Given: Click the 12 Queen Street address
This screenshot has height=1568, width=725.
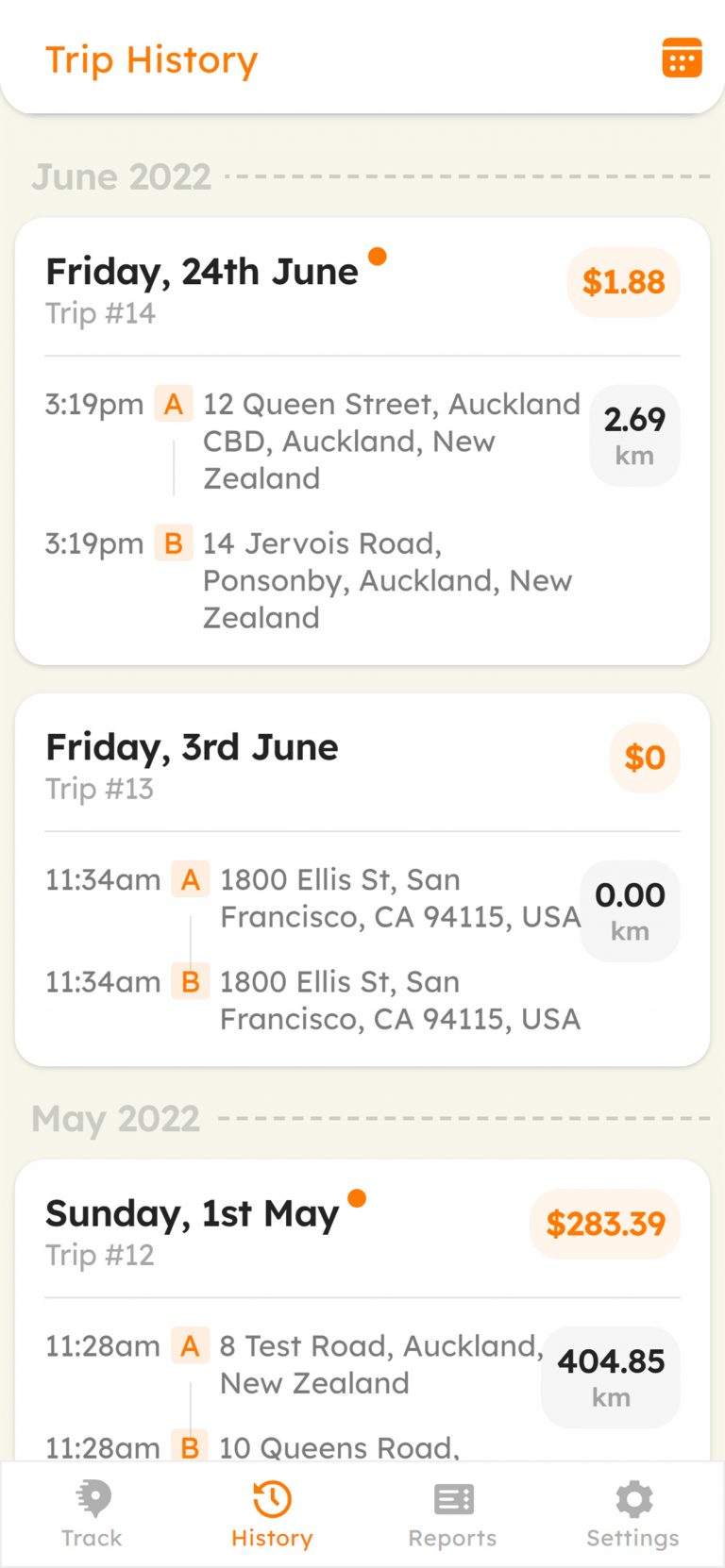Looking at the screenshot, I should click(x=392, y=441).
